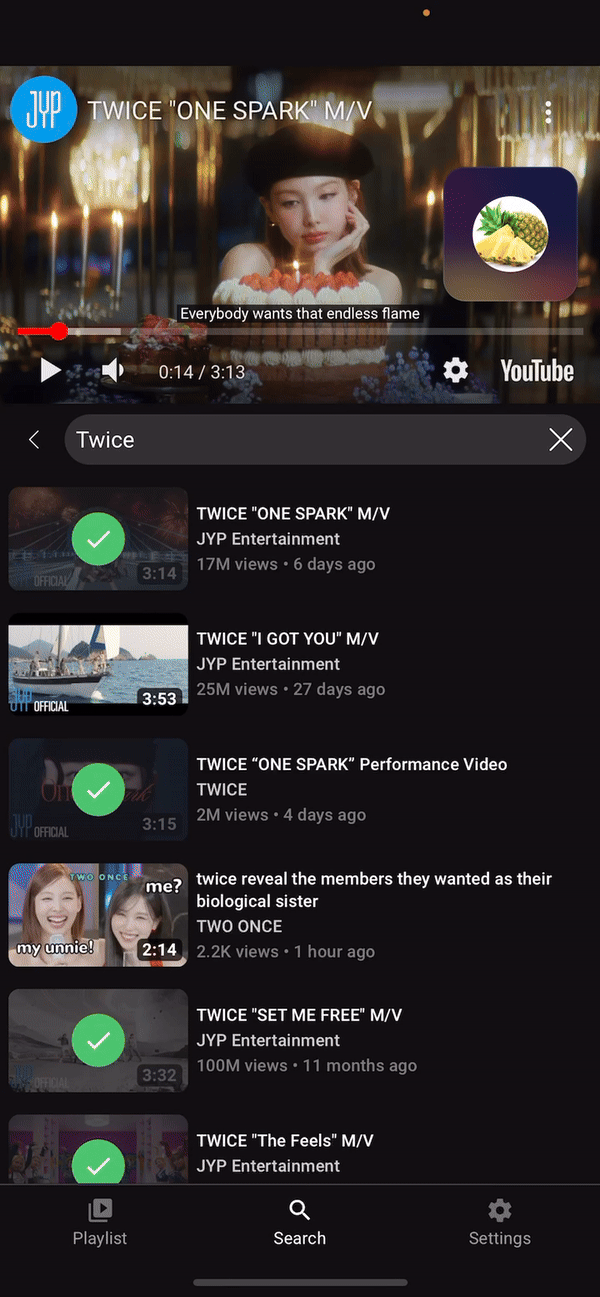Mute the video sound
The image size is (600, 1297).
(x=113, y=372)
